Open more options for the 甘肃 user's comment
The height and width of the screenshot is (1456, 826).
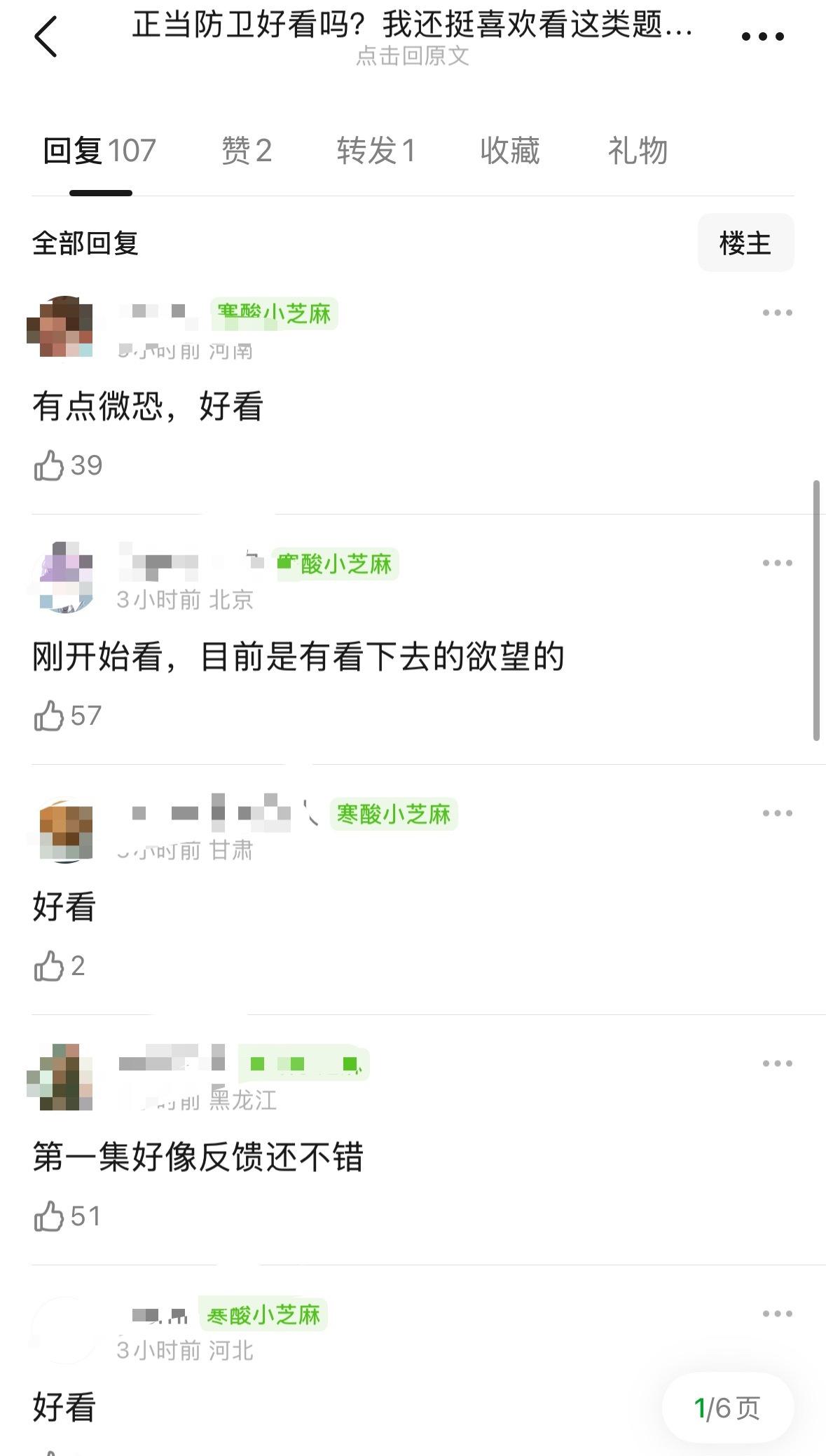(x=777, y=813)
